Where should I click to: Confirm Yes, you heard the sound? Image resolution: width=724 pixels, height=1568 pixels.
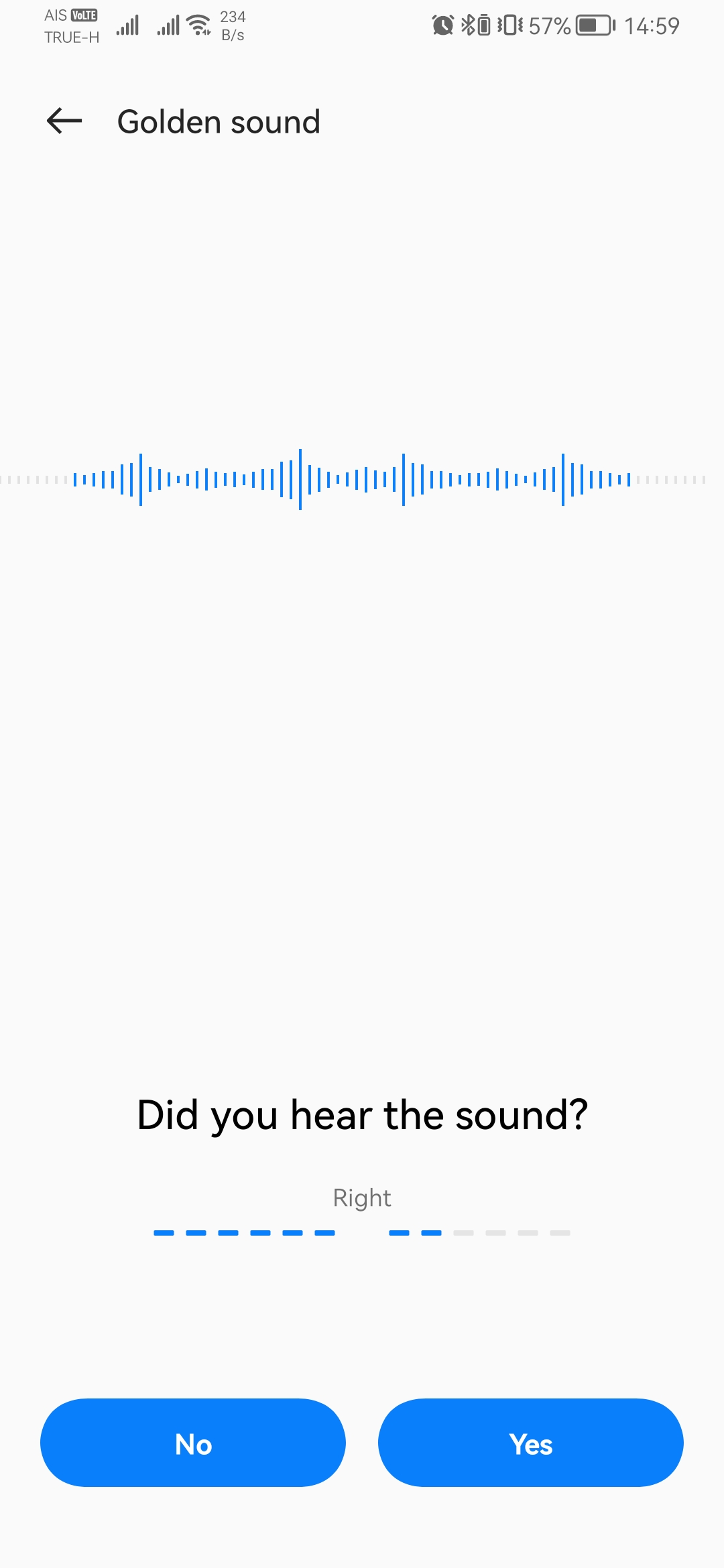pyautogui.click(x=531, y=1443)
